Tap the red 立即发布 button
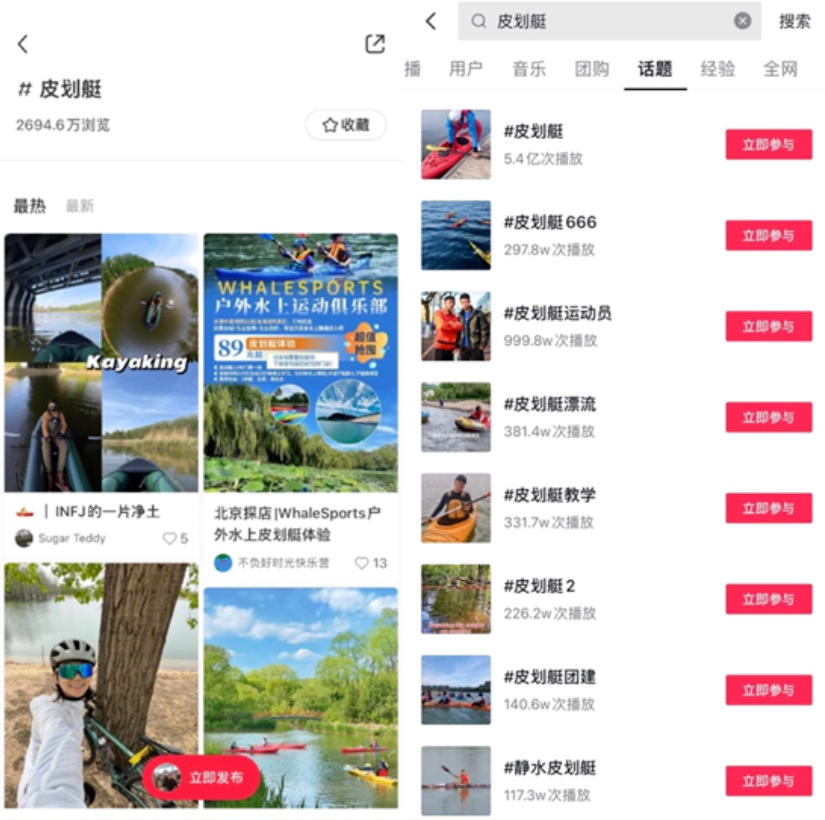This screenshot has height=820, width=825. tap(201, 777)
